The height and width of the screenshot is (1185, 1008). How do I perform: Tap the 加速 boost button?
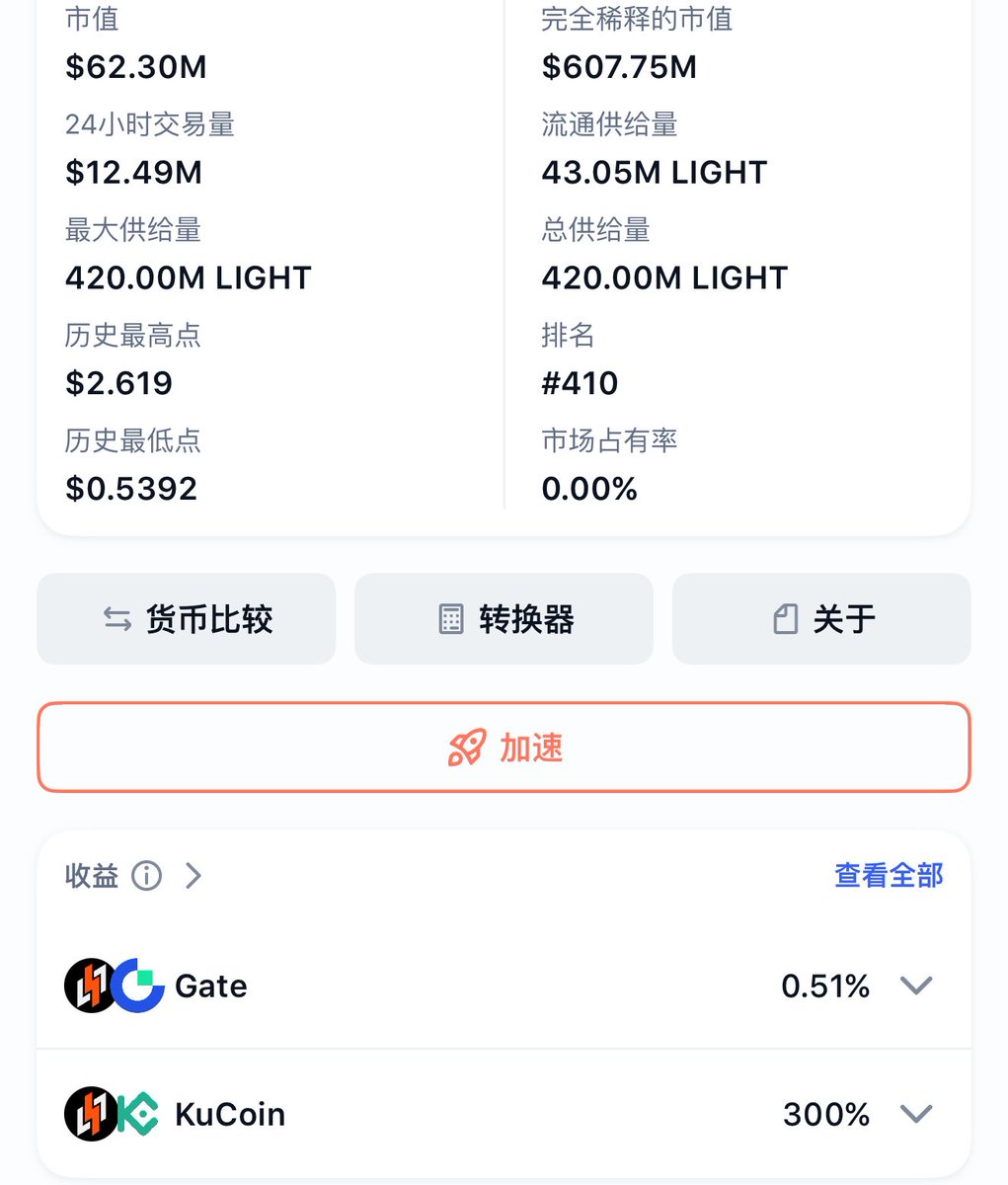(x=504, y=748)
